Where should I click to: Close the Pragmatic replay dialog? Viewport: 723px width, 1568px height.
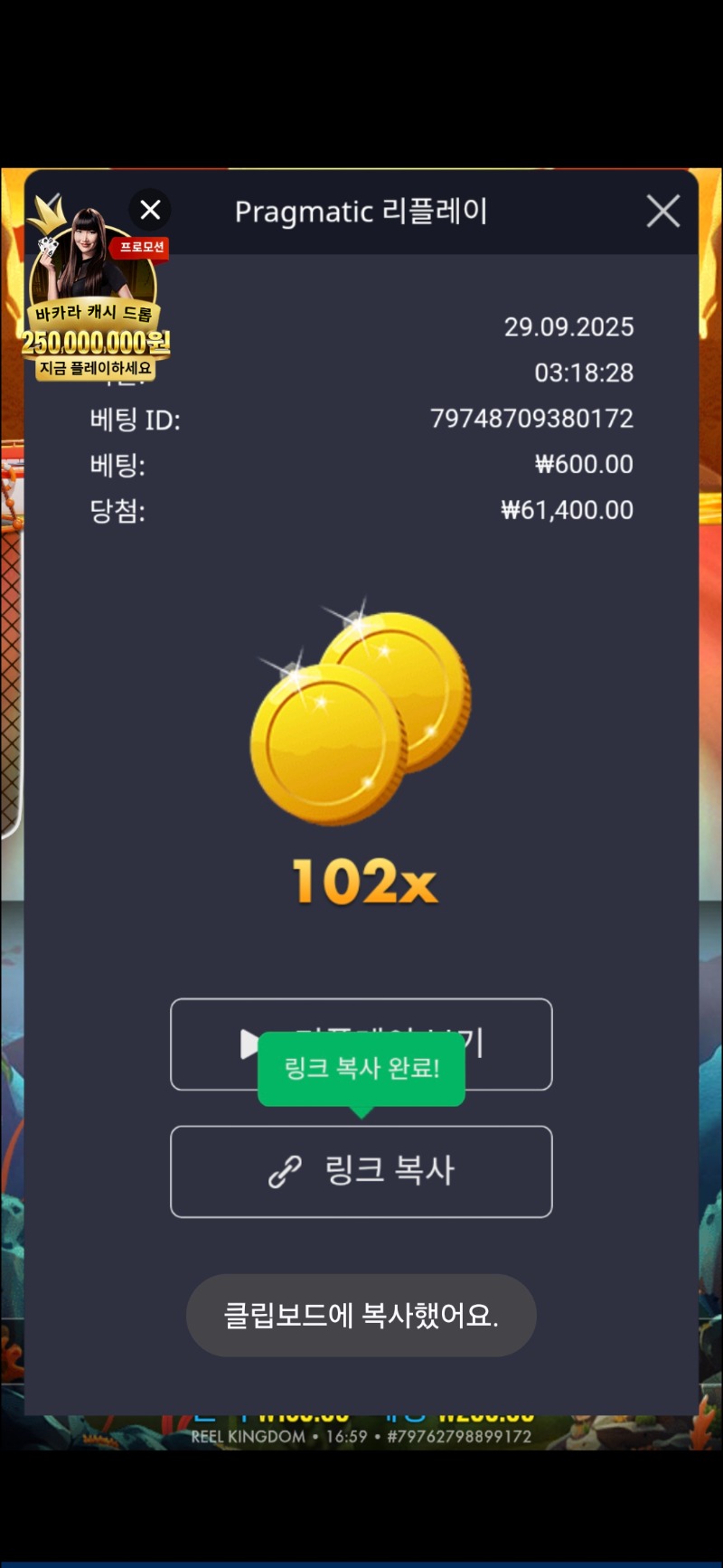click(x=662, y=212)
